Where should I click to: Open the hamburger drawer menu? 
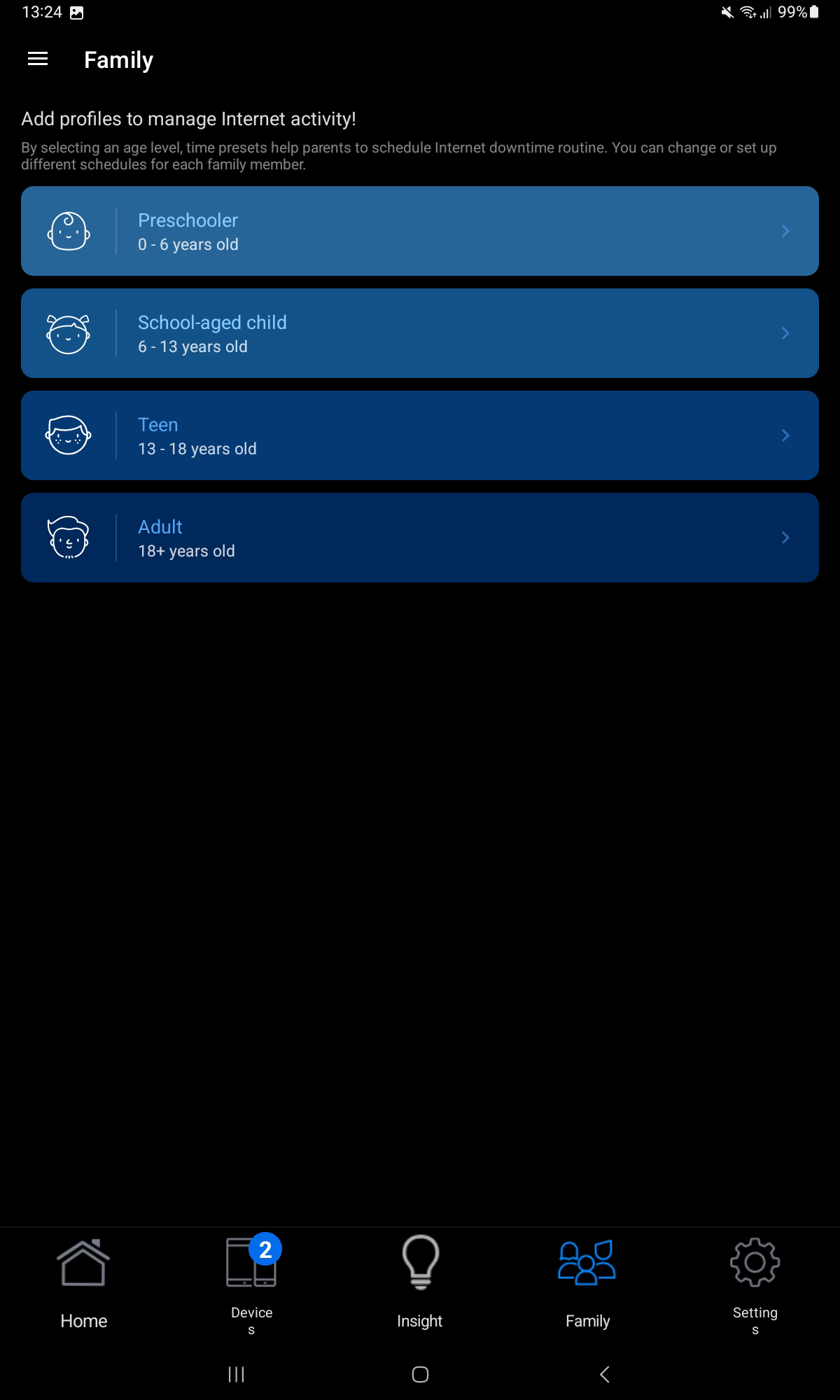[x=38, y=59]
